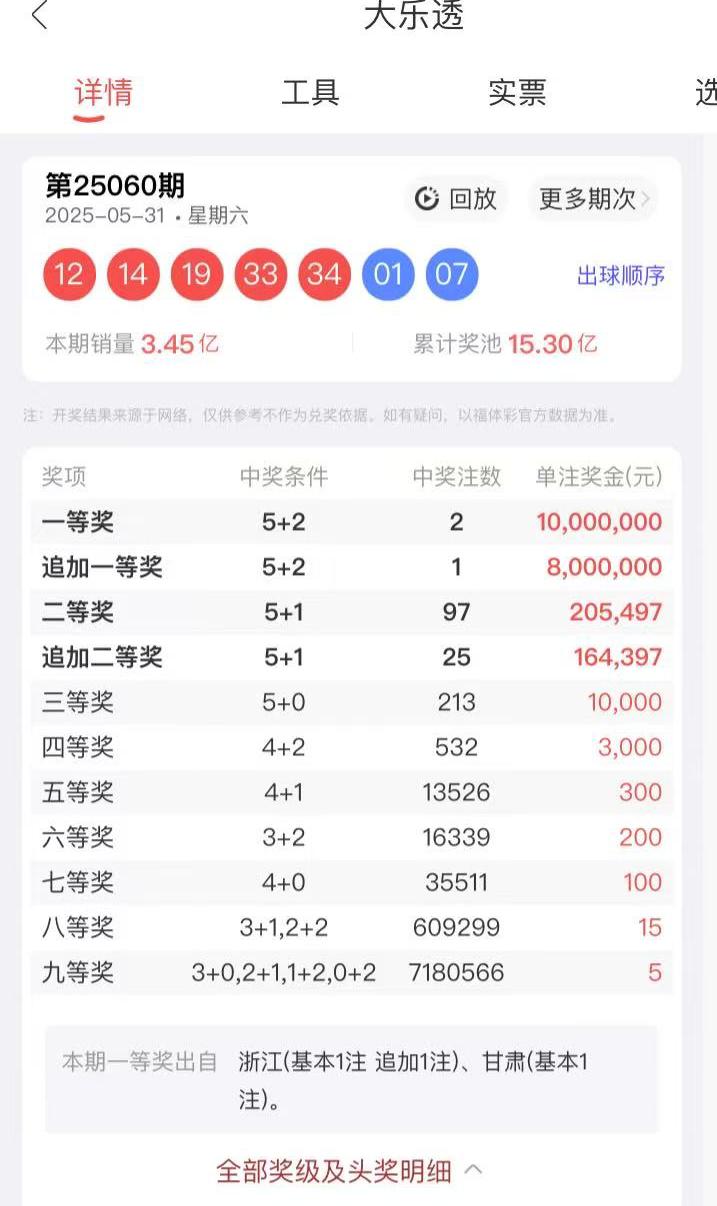The height and width of the screenshot is (1206, 717).
Task: Switch to the 实票 tab
Action: click(x=517, y=93)
